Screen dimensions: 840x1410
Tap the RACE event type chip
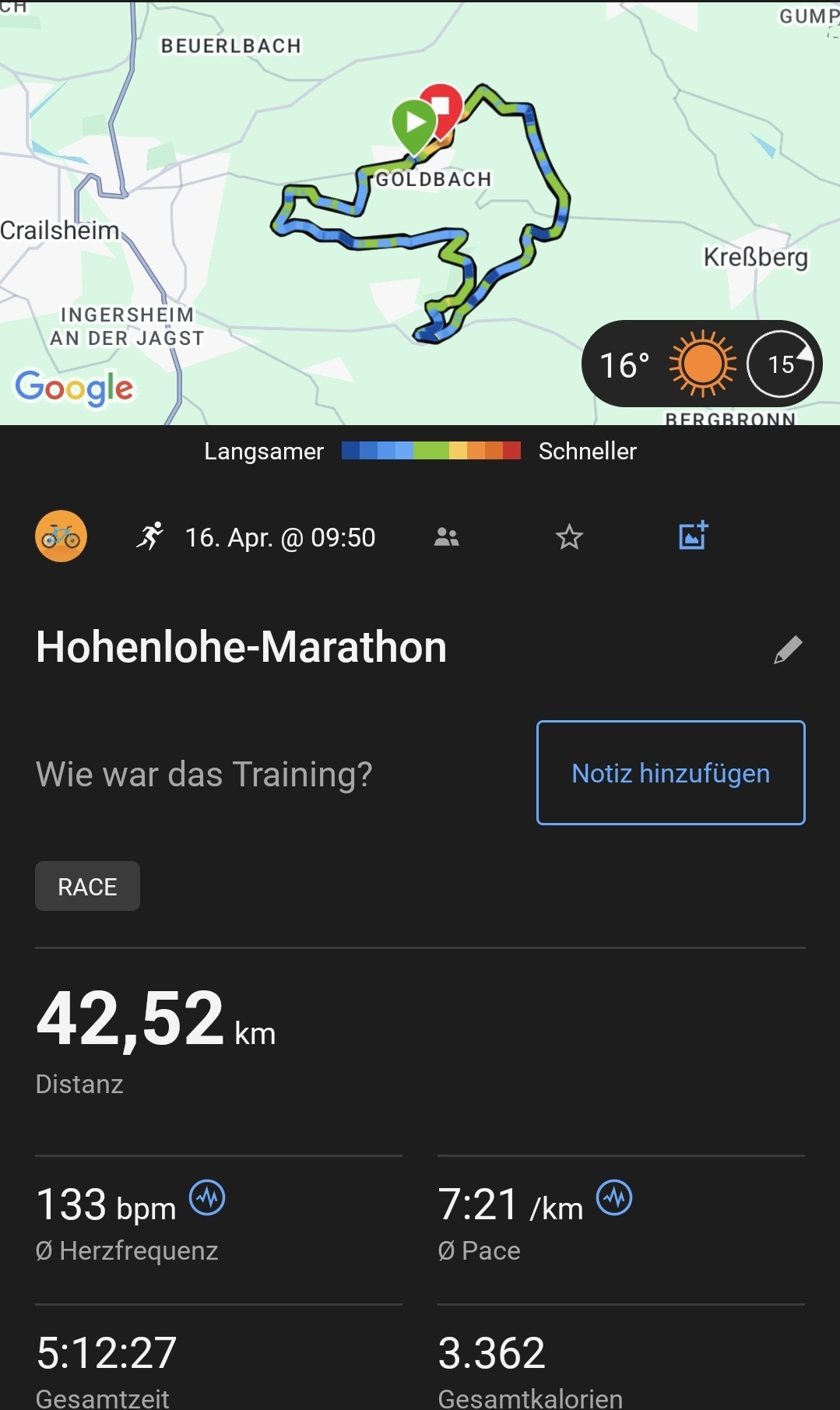coord(87,886)
